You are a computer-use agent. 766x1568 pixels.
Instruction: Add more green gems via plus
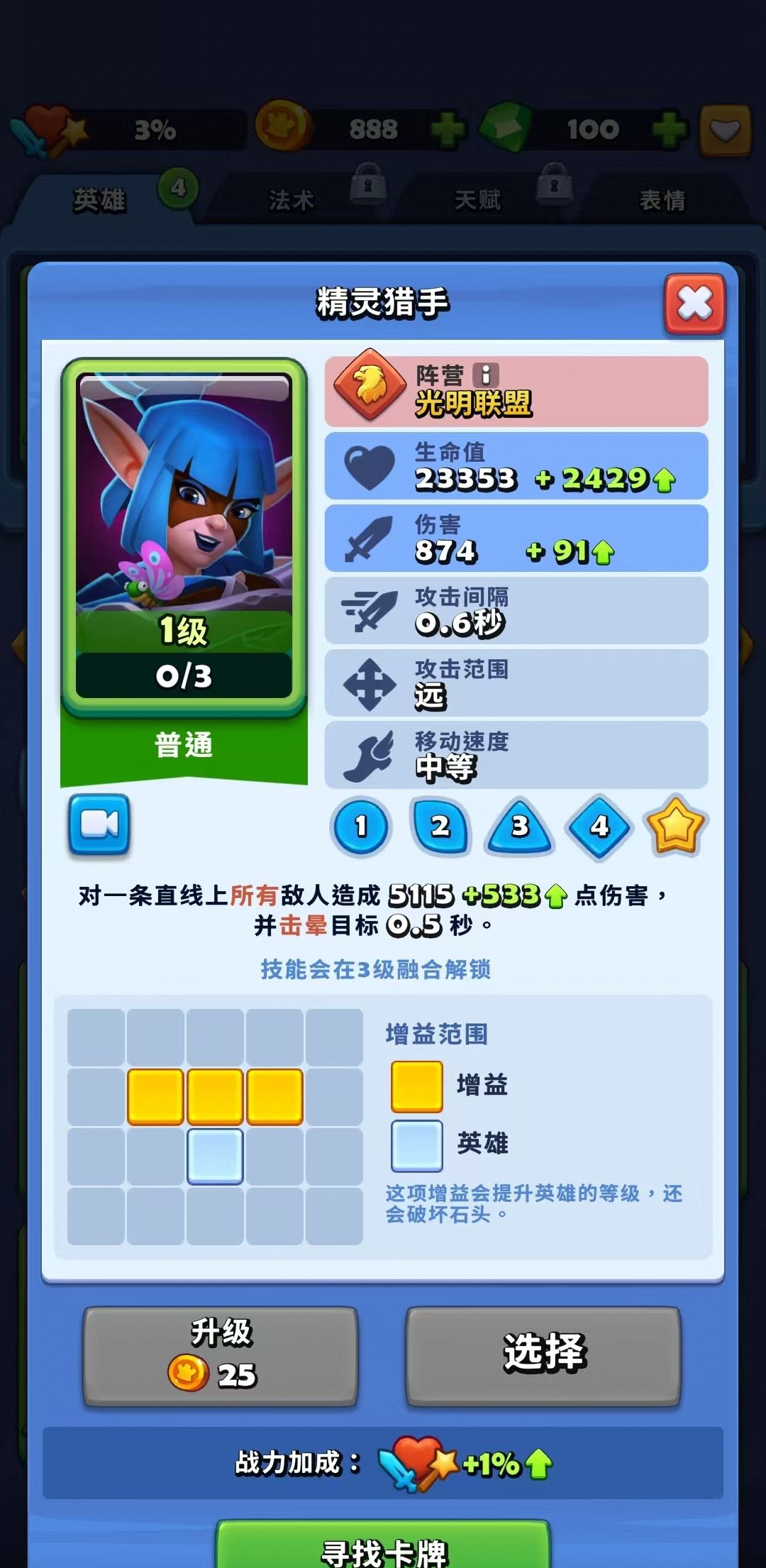(x=669, y=130)
